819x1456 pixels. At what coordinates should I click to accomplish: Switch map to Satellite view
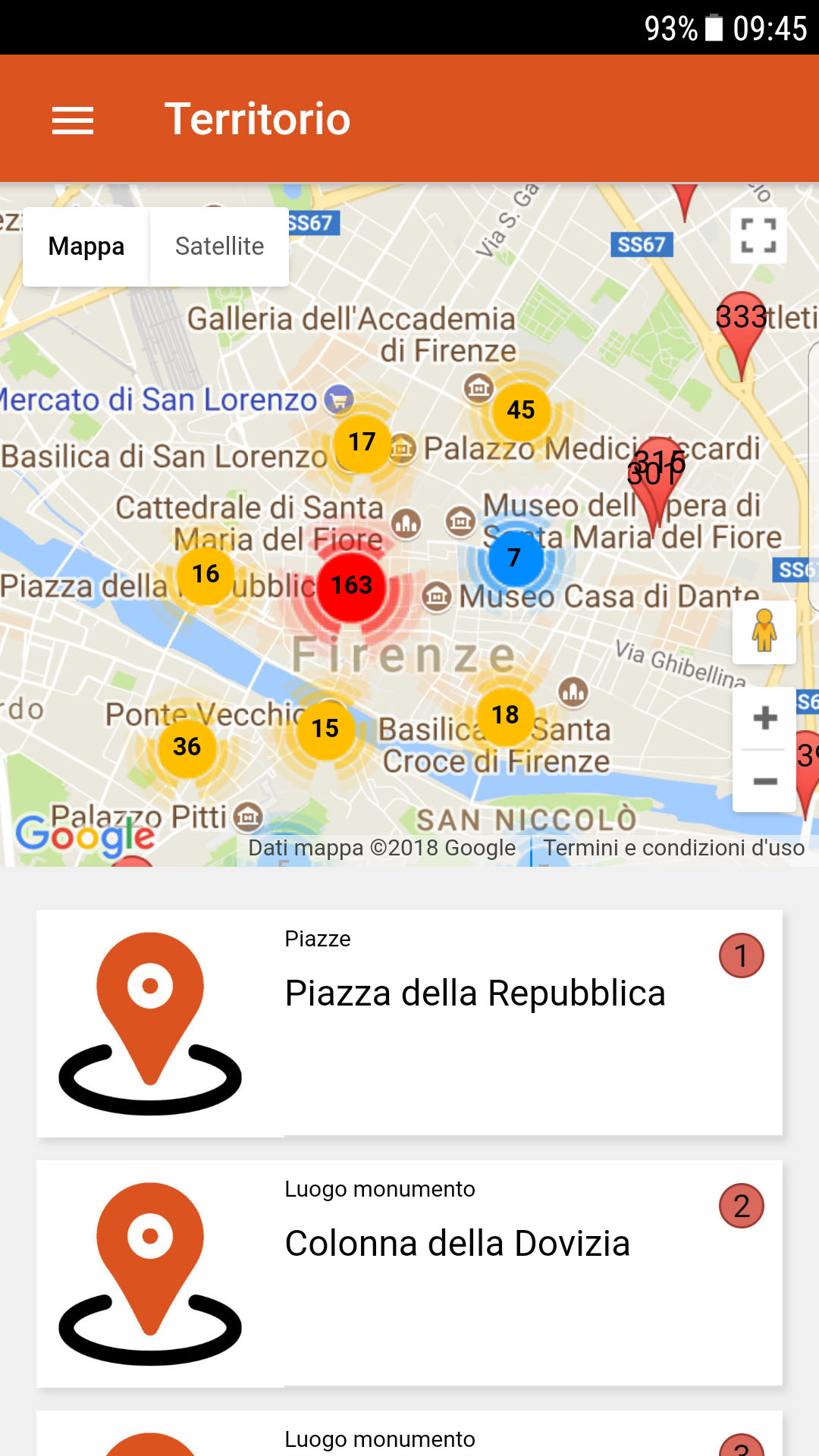[x=219, y=246]
